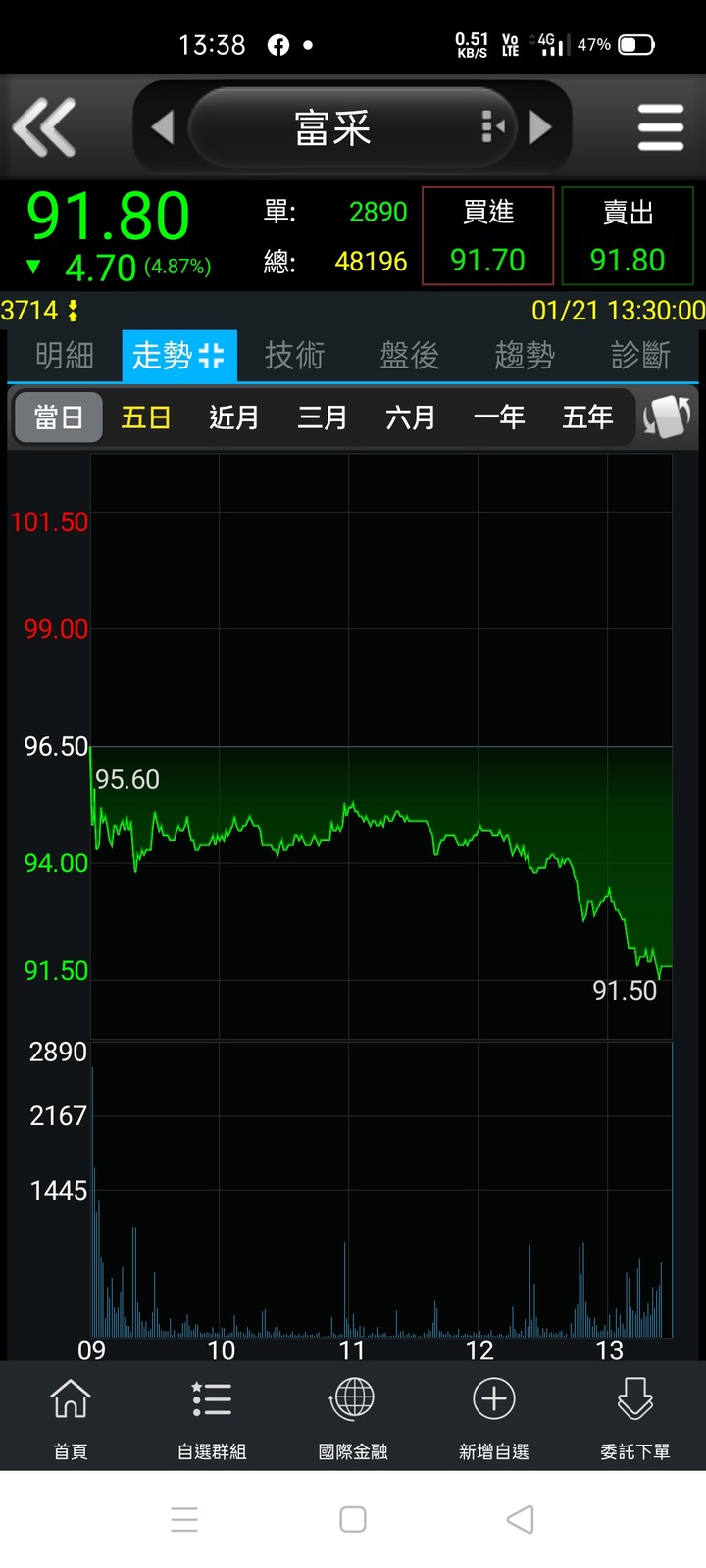Tap the 買進 buy button
This screenshot has width=706, height=1568.
pyautogui.click(x=487, y=236)
